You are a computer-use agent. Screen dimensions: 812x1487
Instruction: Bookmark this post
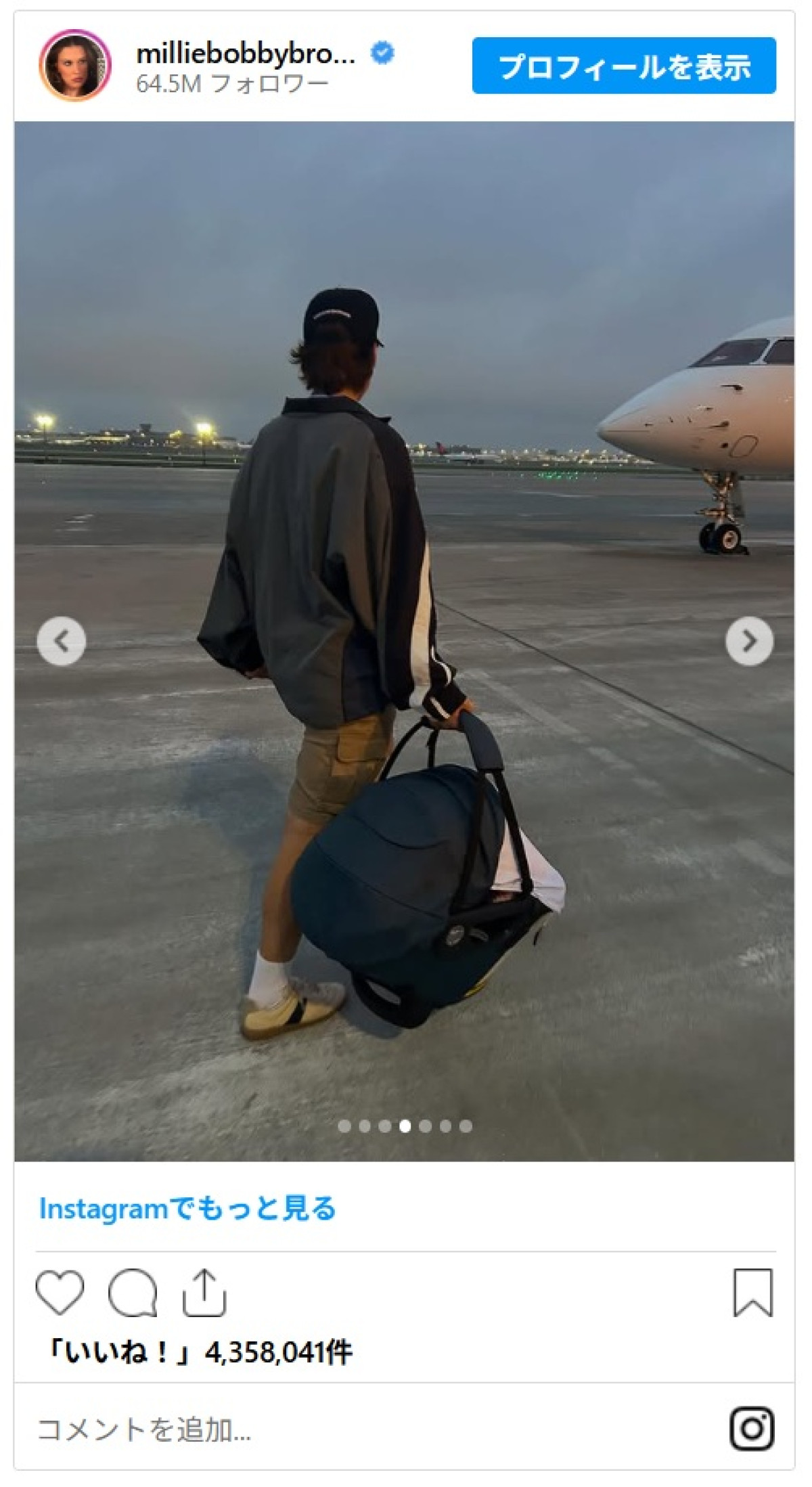coord(752,1292)
